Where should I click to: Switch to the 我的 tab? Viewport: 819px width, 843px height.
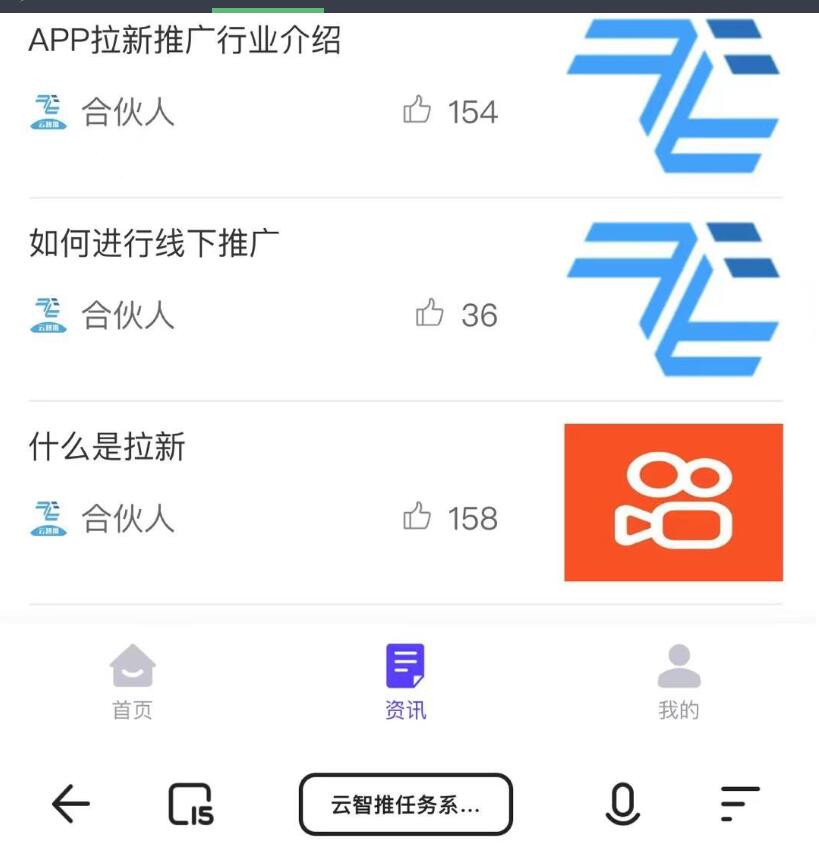tap(678, 680)
